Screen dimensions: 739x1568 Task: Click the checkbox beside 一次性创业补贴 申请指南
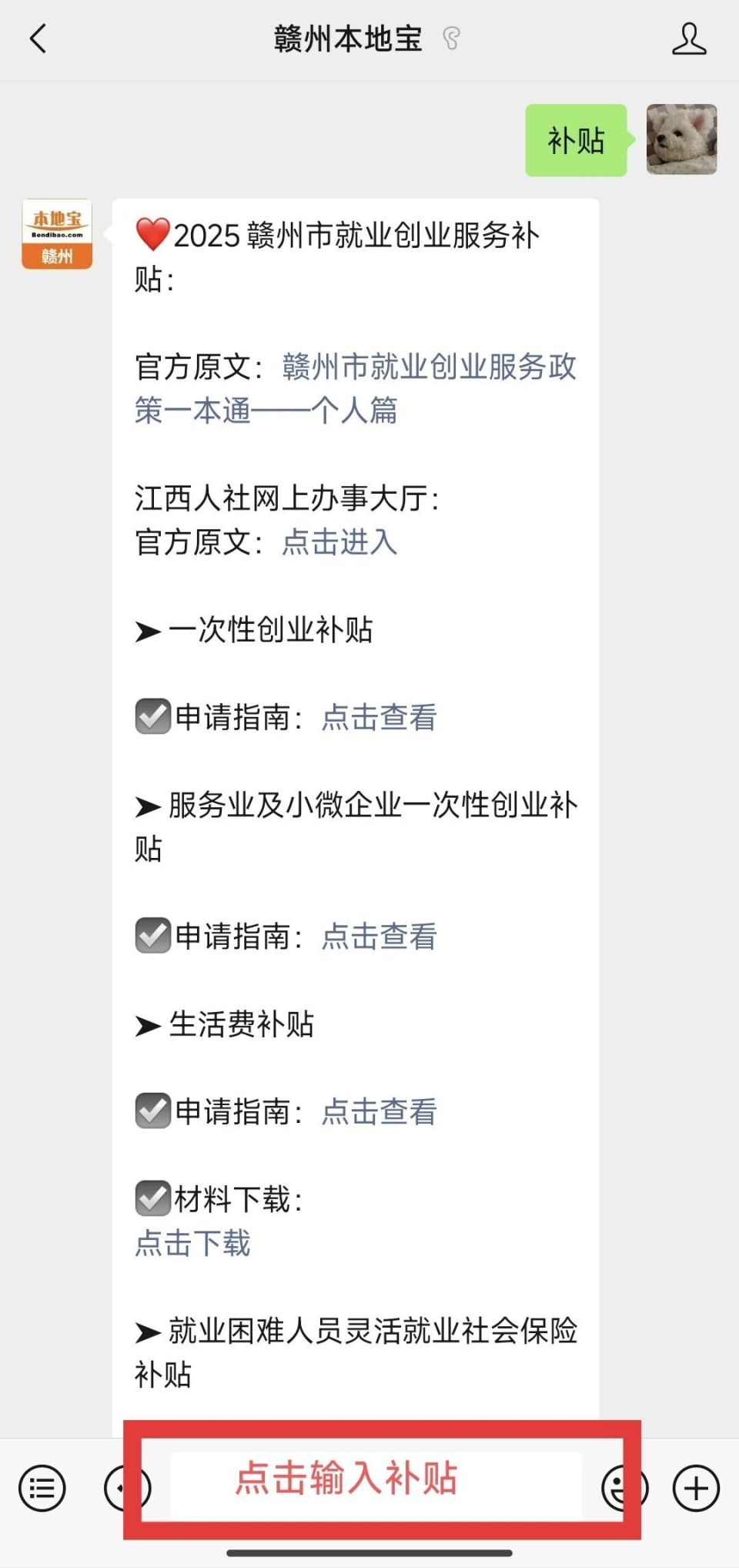pos(151,719)
